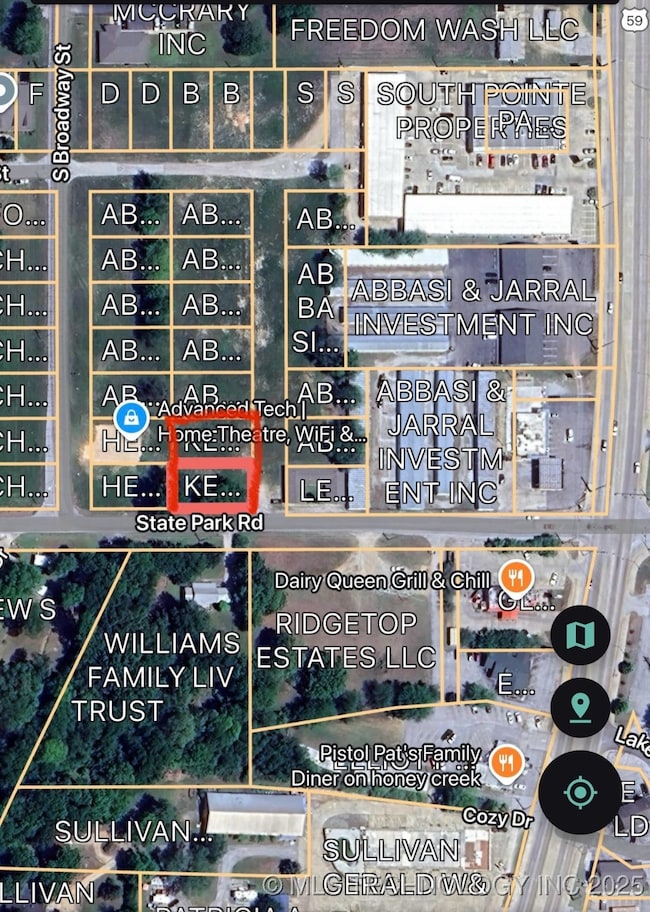Open Dairy Queen Grill & Chill marker
Image resolution: width=650 pixels, height=912 pixels.
[x=517, y=577]
